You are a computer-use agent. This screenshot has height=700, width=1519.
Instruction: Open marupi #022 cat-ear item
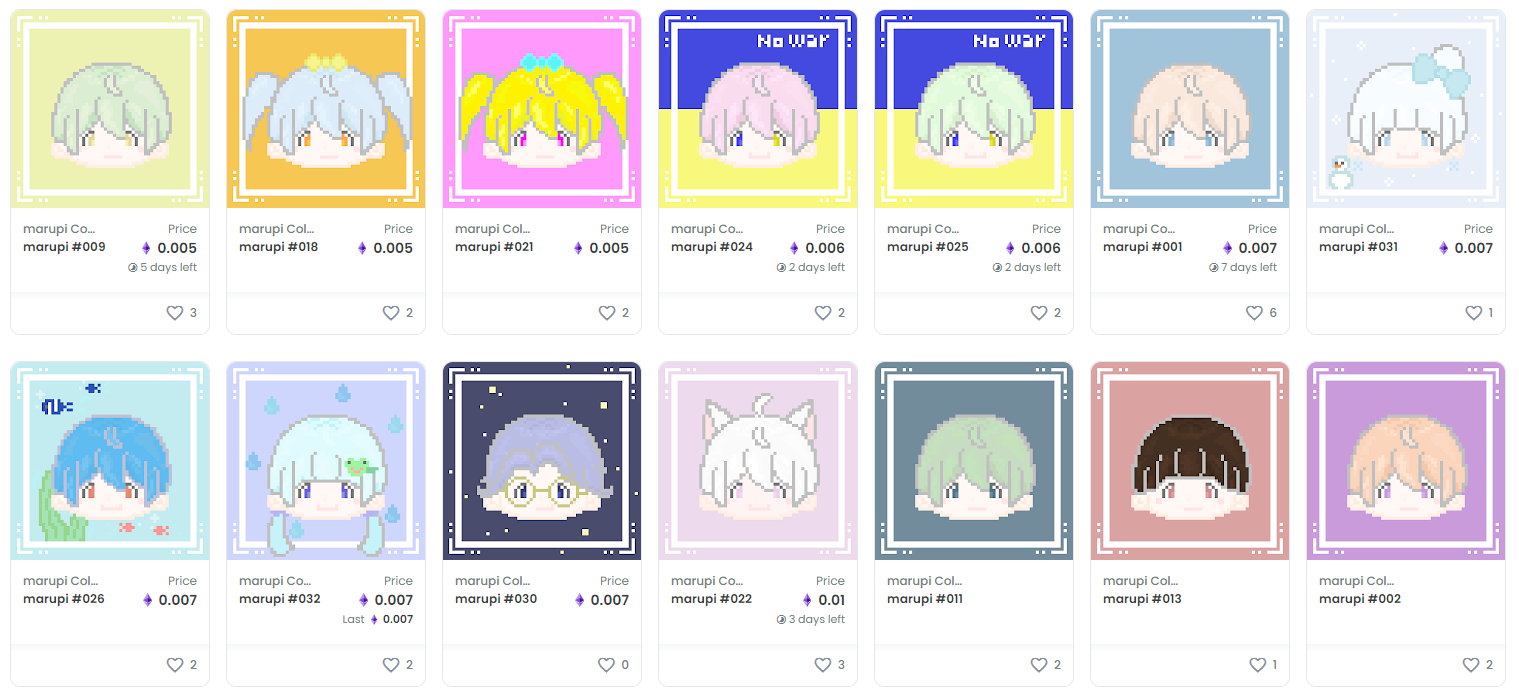click(758, 461)
